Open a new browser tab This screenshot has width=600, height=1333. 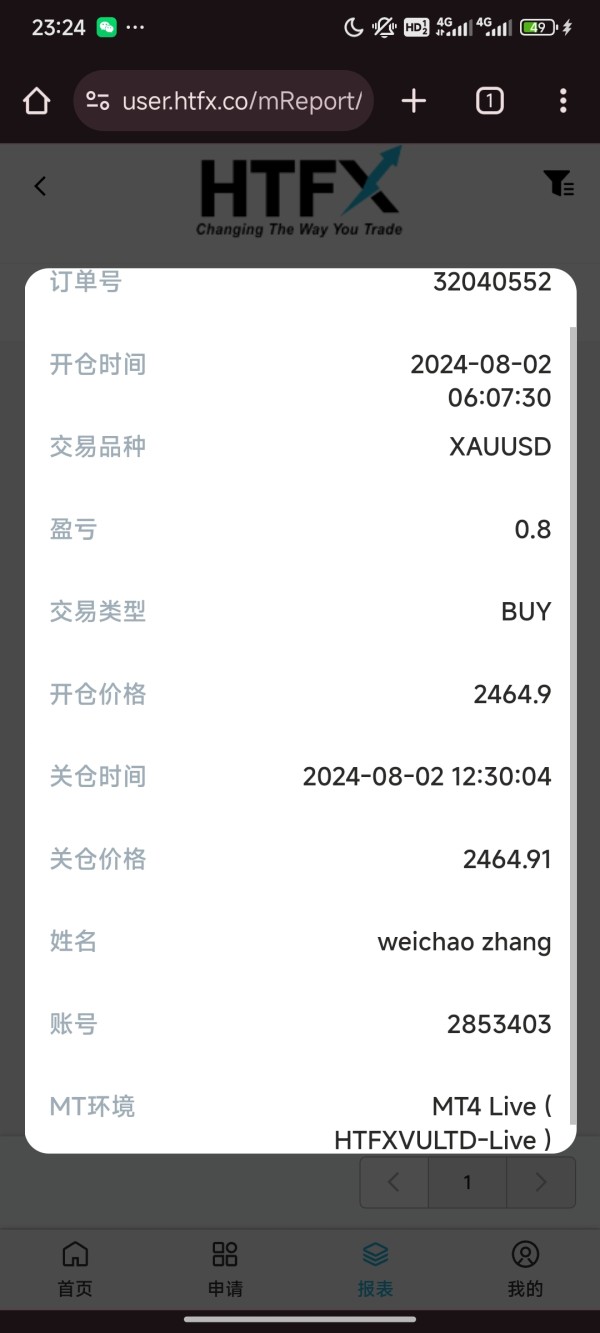pyautogui.click(x=413, y=101)
